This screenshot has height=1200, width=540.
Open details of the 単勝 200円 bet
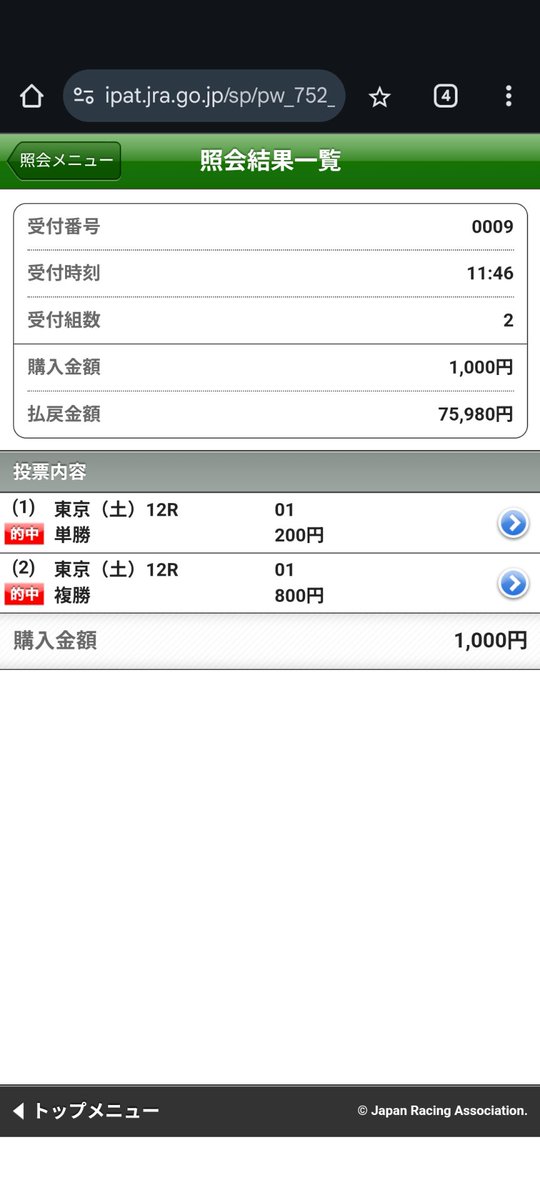513,522
